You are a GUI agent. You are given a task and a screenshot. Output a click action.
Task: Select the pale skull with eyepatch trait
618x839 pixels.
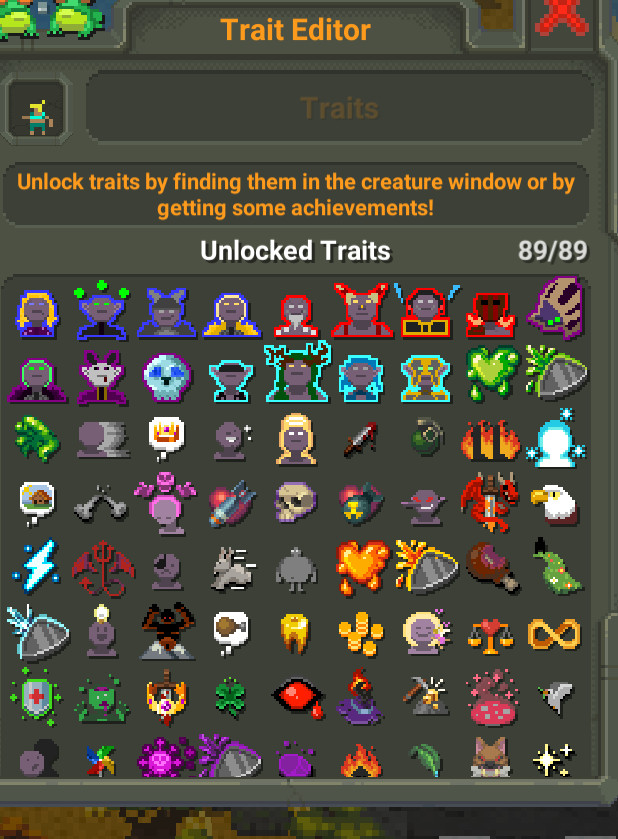pos(295,501)
